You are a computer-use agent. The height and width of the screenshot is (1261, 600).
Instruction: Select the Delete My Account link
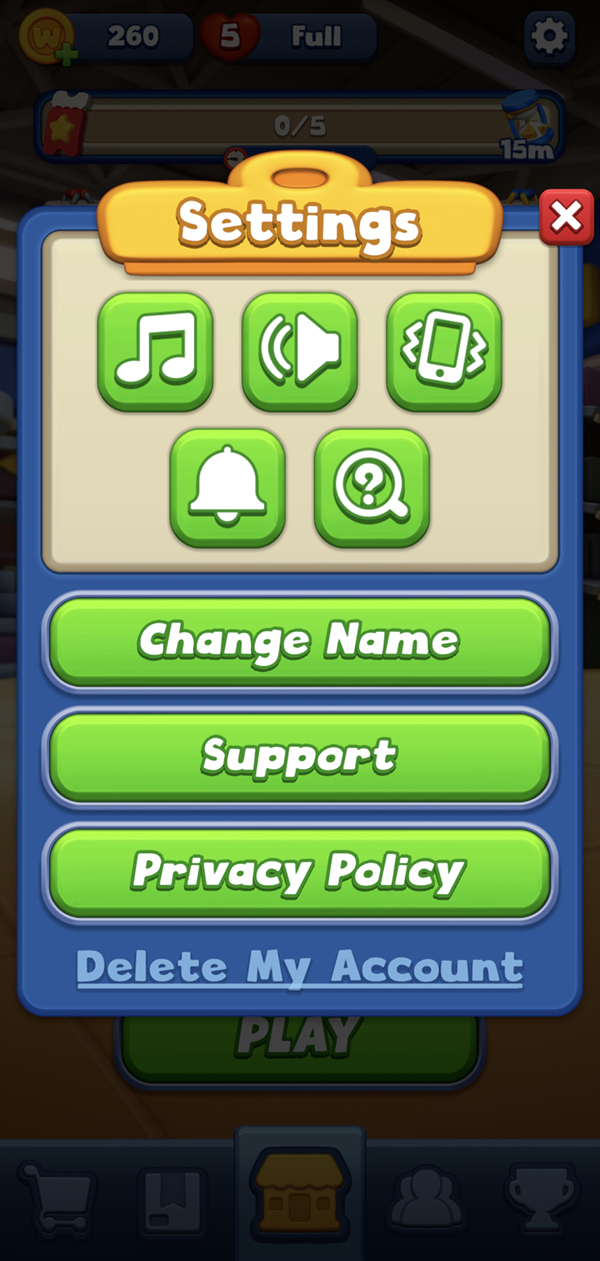300,967
